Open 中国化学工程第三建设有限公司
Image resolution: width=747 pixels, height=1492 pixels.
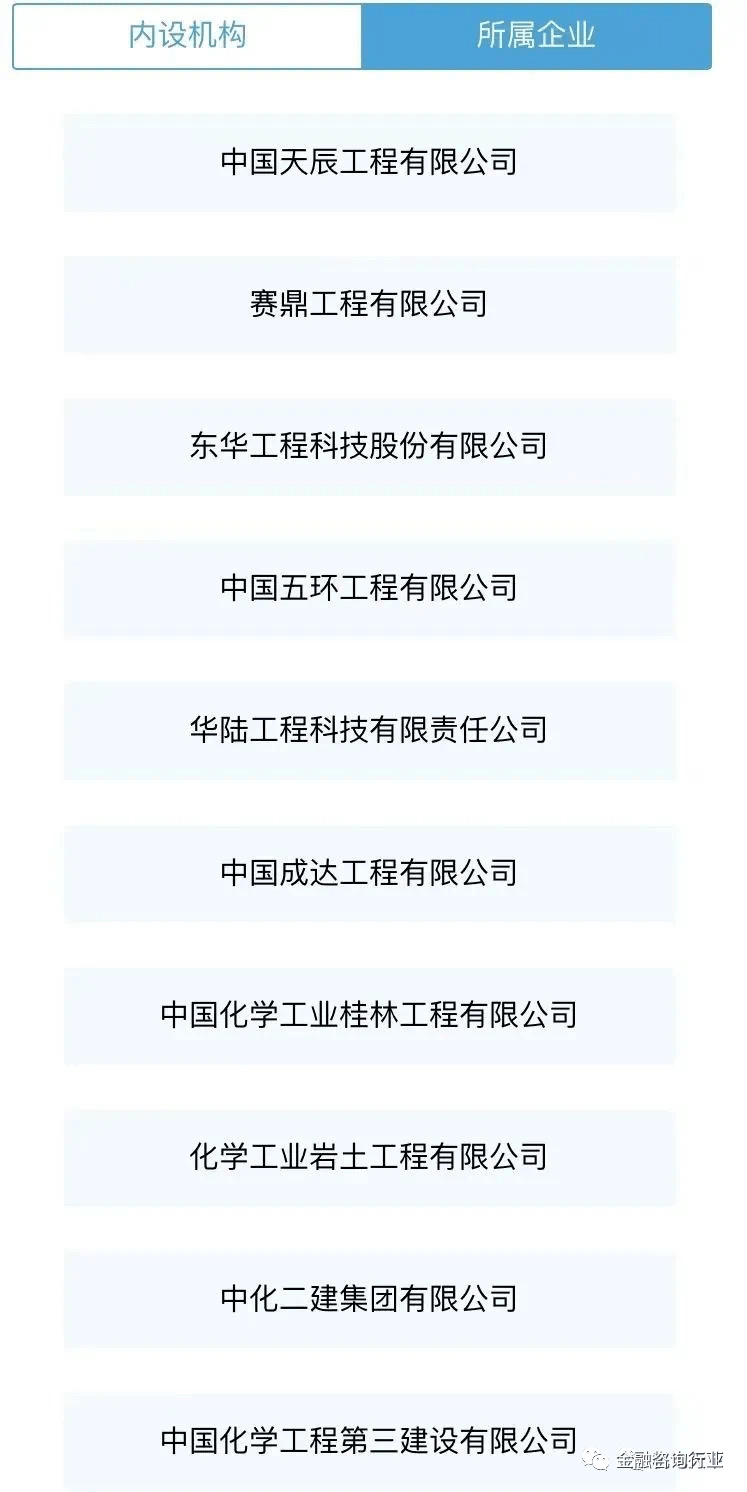(x=370, y=1441)
